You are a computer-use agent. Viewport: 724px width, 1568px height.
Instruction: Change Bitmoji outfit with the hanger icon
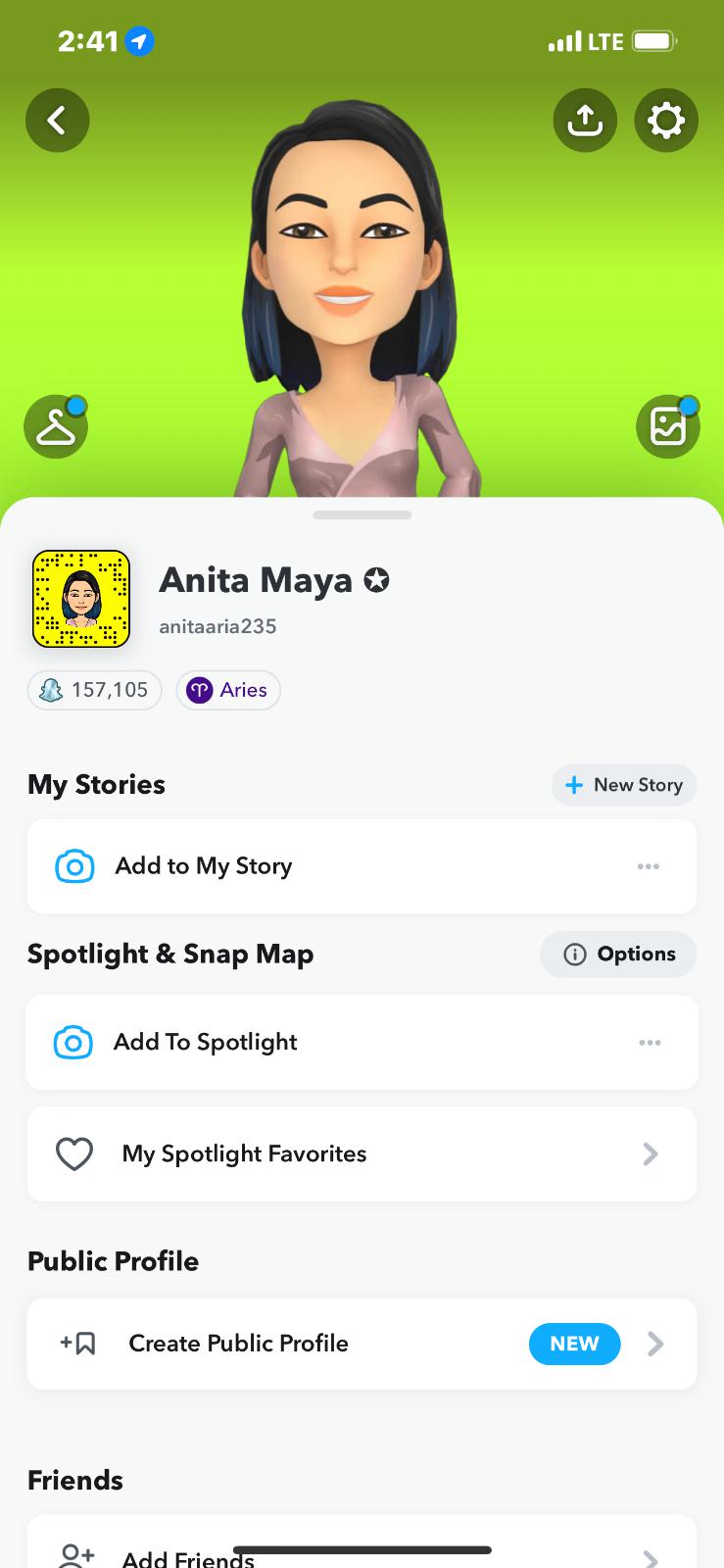56,427
